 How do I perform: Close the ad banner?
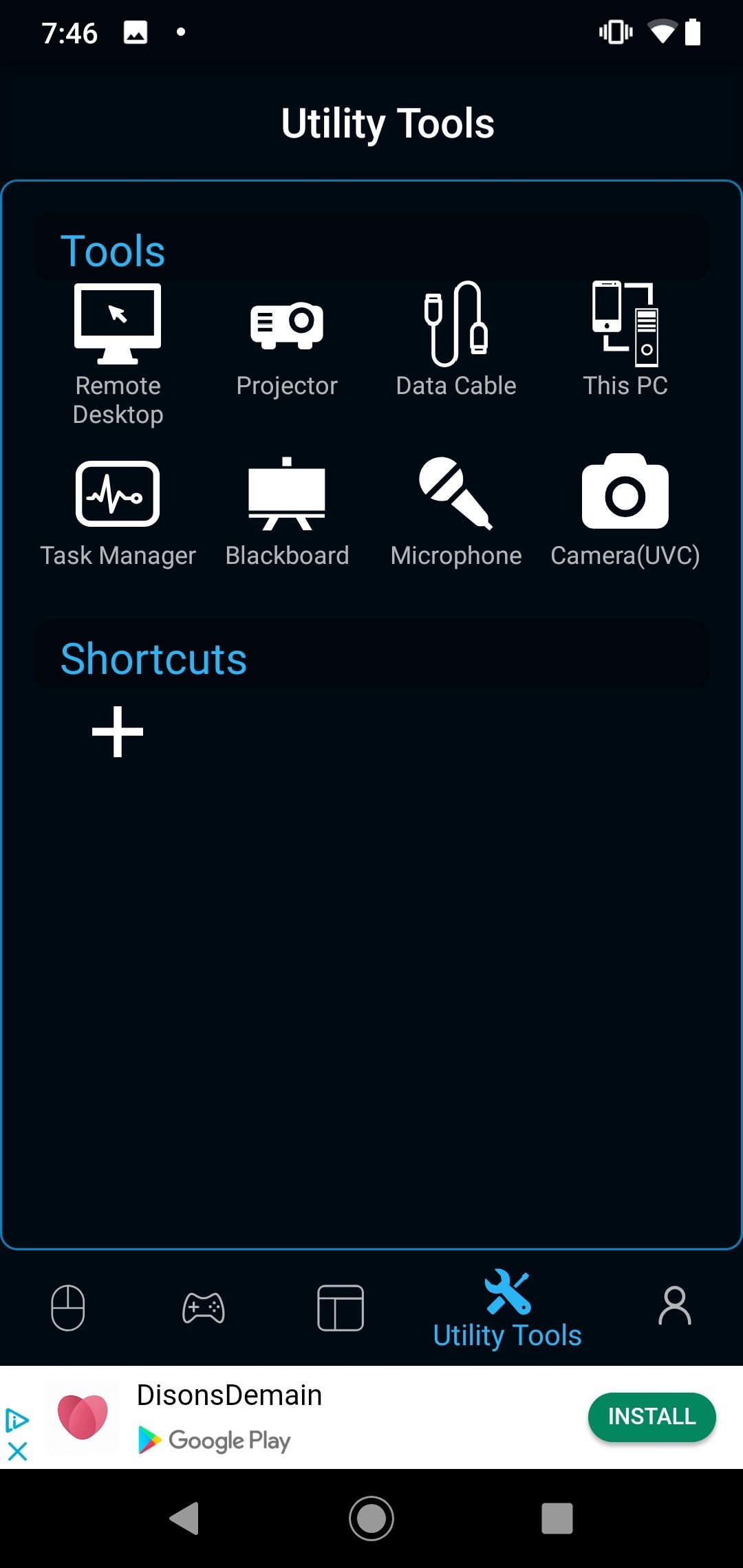click(x=17, y=1452)
